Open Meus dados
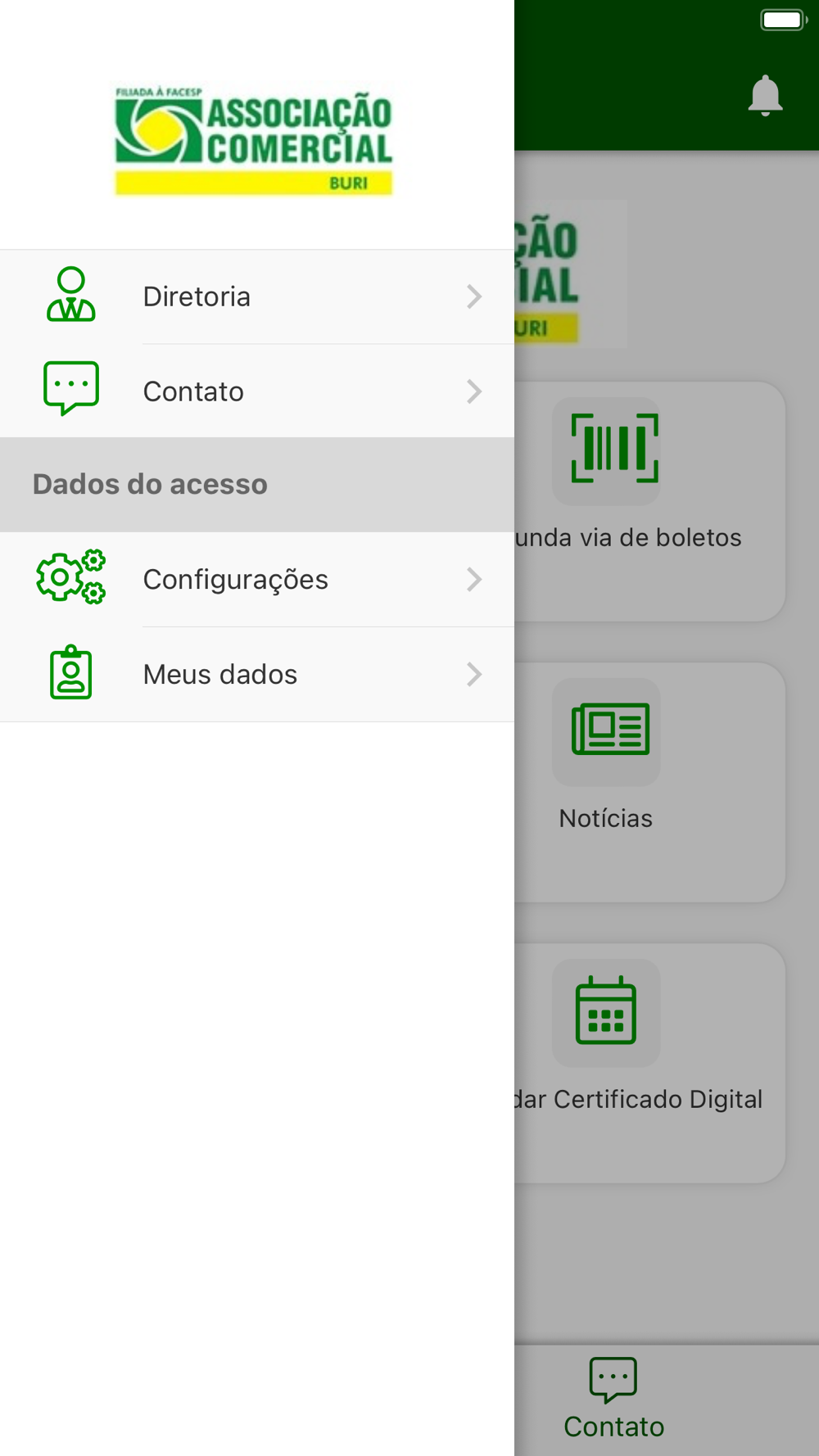This screenshot has height=1456, width=819. coord(257,675)
